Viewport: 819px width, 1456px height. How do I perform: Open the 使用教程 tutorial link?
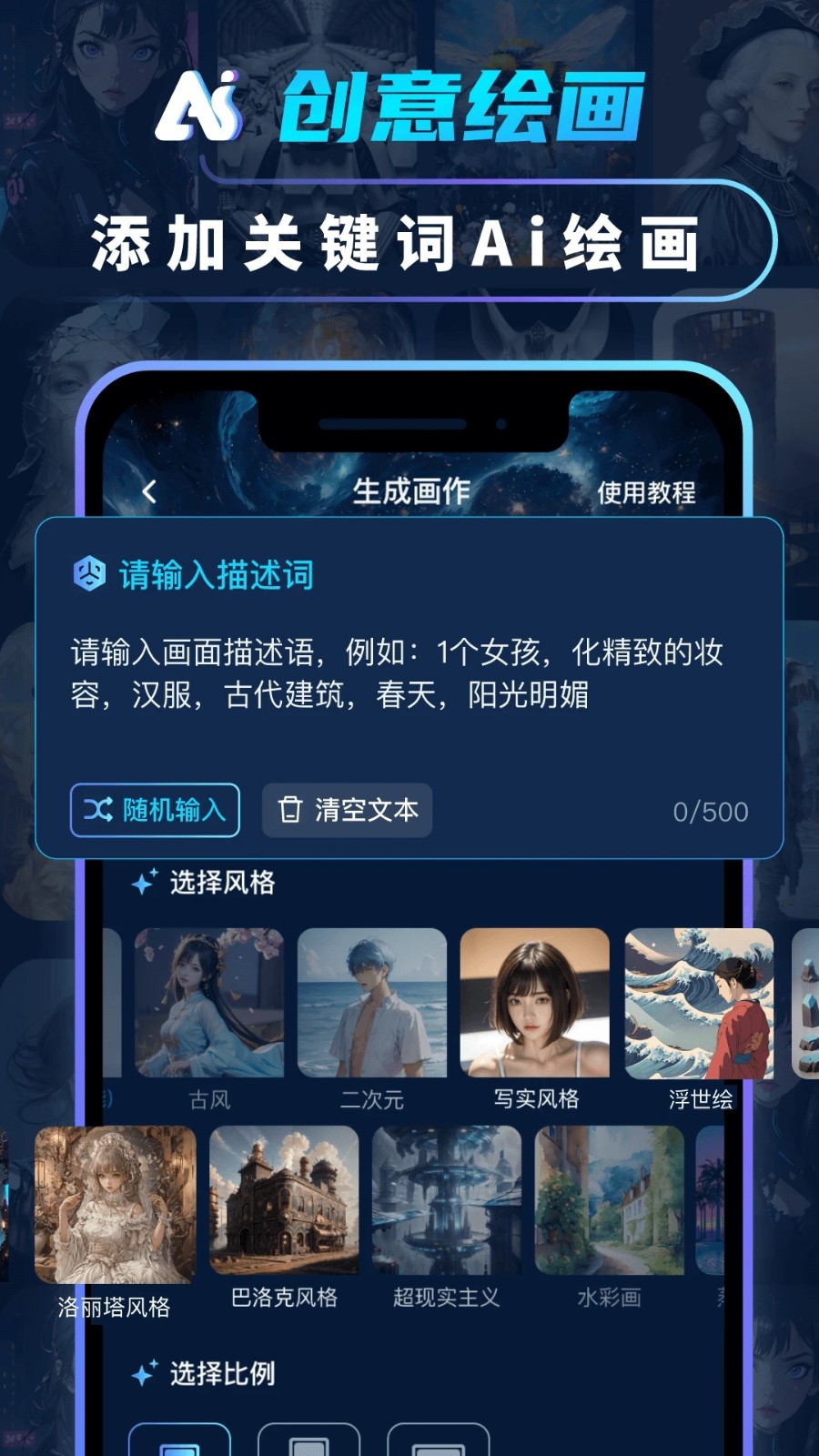[649, 494]
